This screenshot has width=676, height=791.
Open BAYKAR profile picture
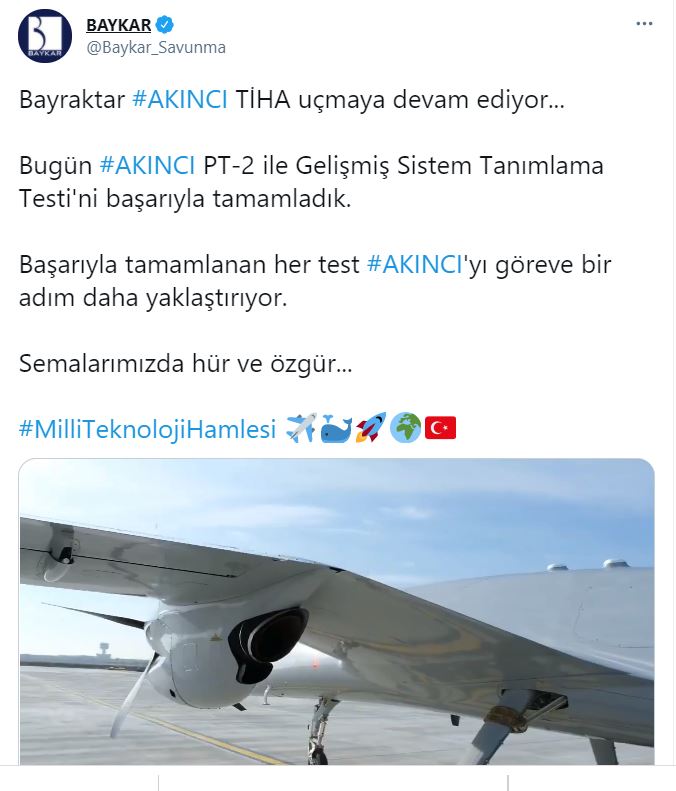[x=45, y=36]
